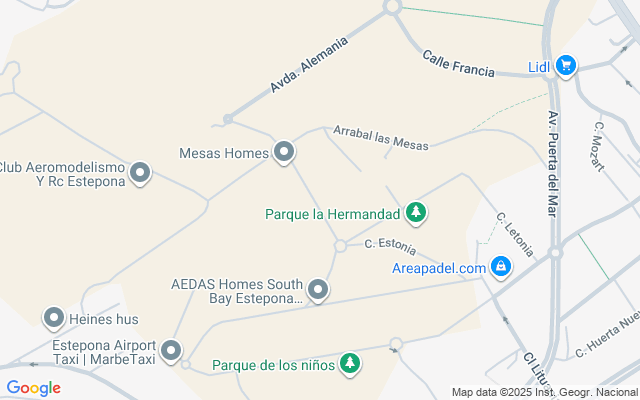640x400 pixels.
Task: Open the Mesas Homes place pin
Action: [285, 153]
